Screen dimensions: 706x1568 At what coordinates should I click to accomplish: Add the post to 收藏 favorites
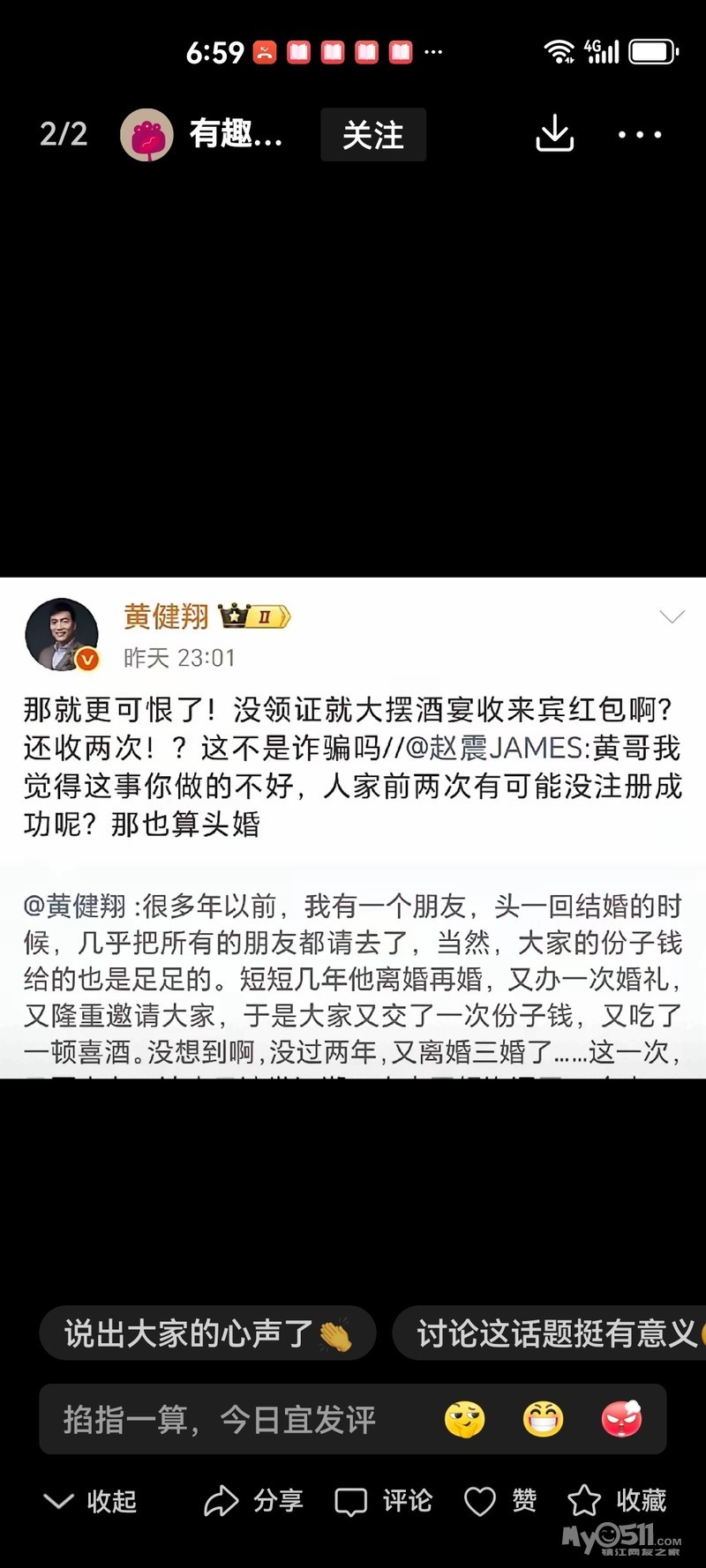click(617, 1501)
